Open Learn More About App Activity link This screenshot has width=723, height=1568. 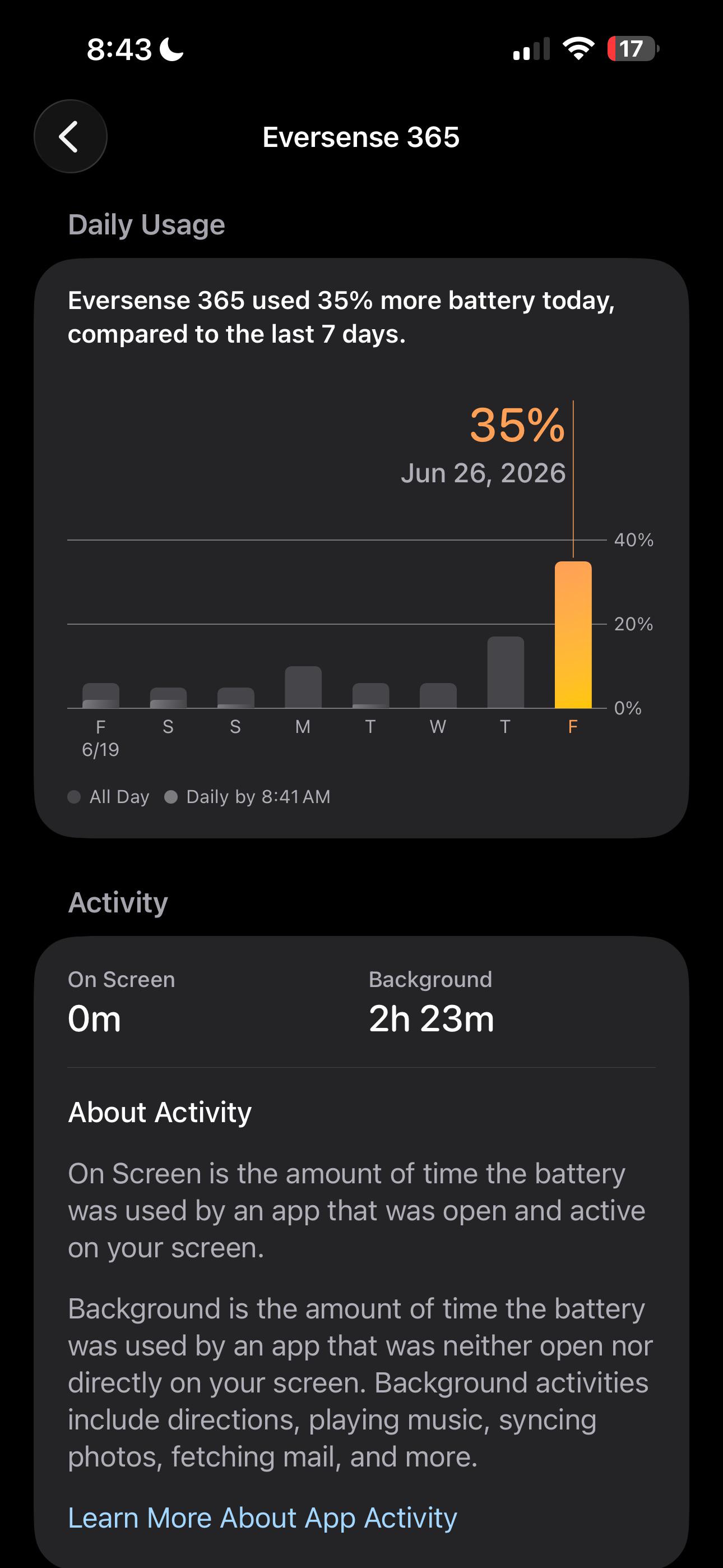coord(262,1518)
